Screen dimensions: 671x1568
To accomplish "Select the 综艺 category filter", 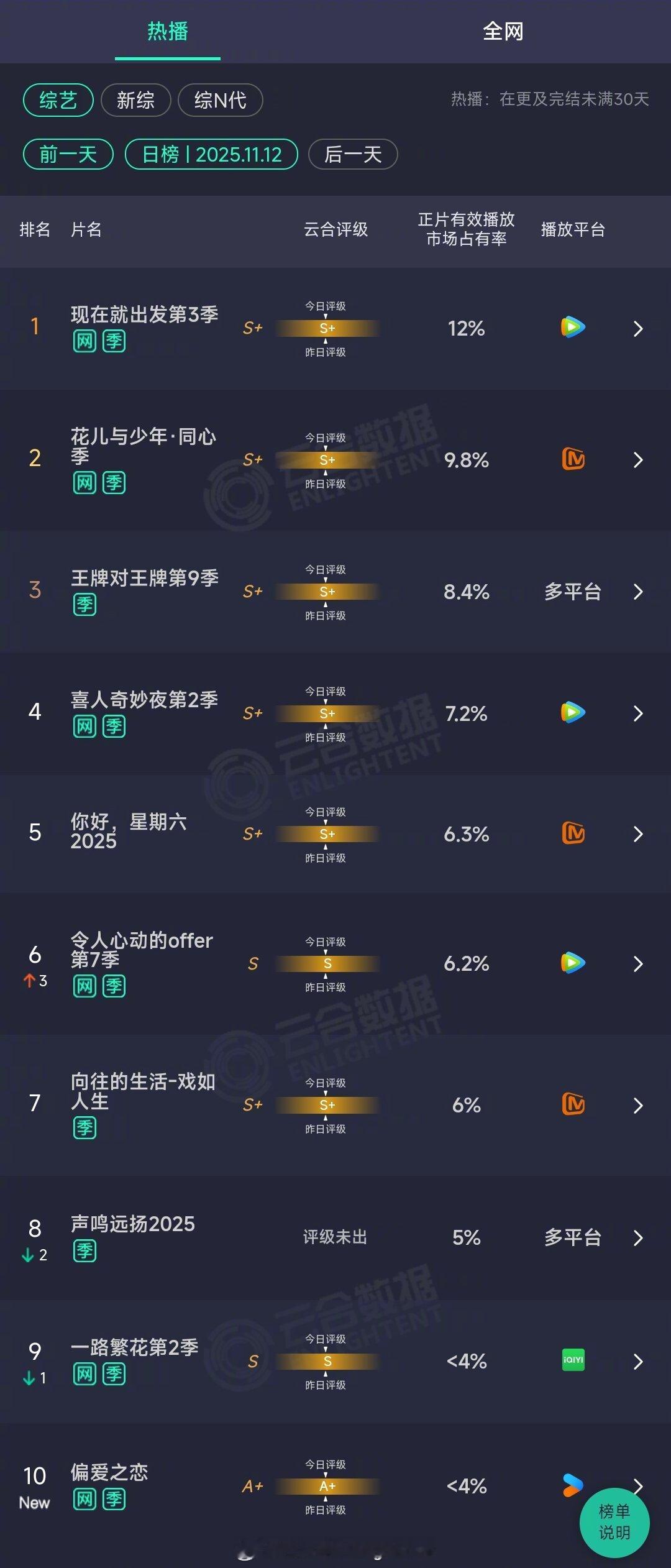I will coord(58,100).
